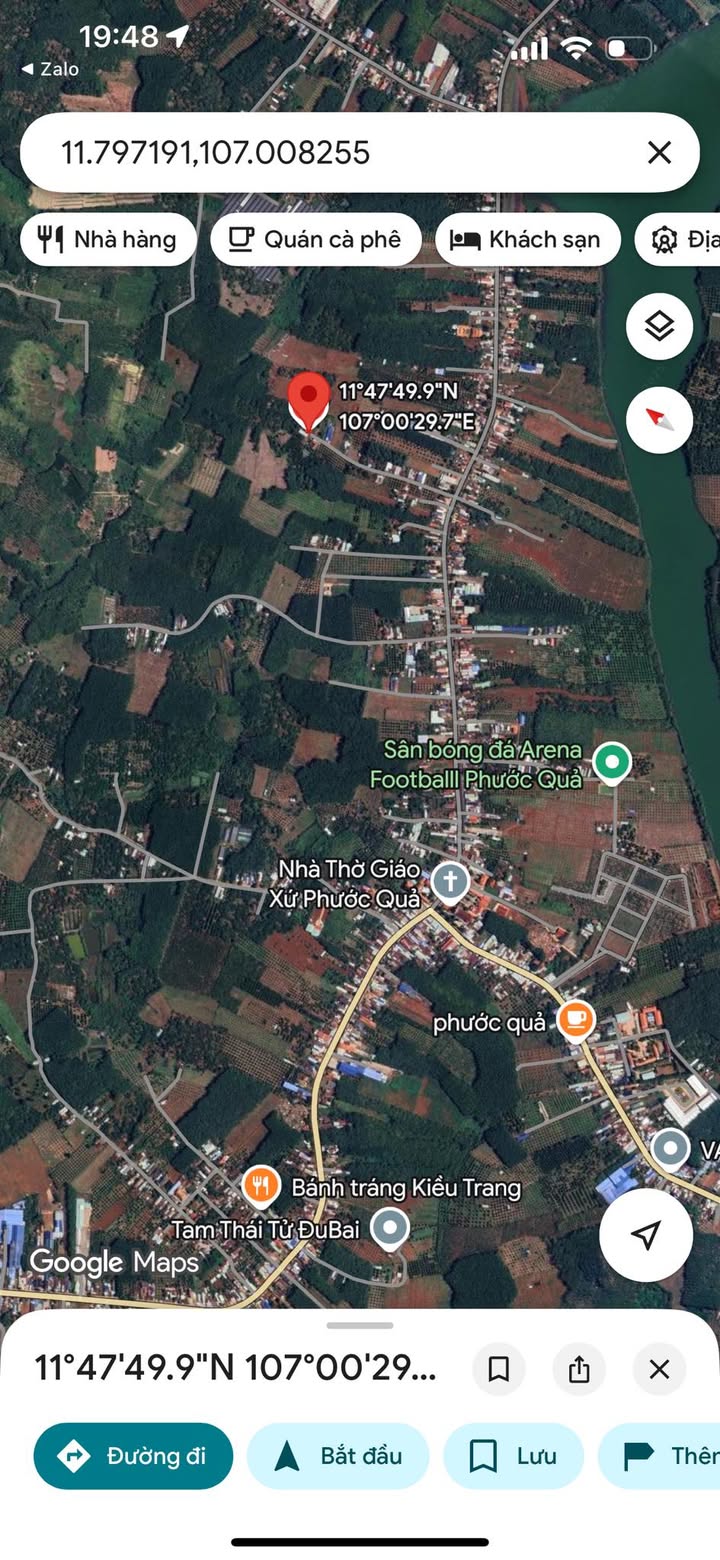Select the Nhà hàng chip
720x1560 pixels.
tap(108, 239)
